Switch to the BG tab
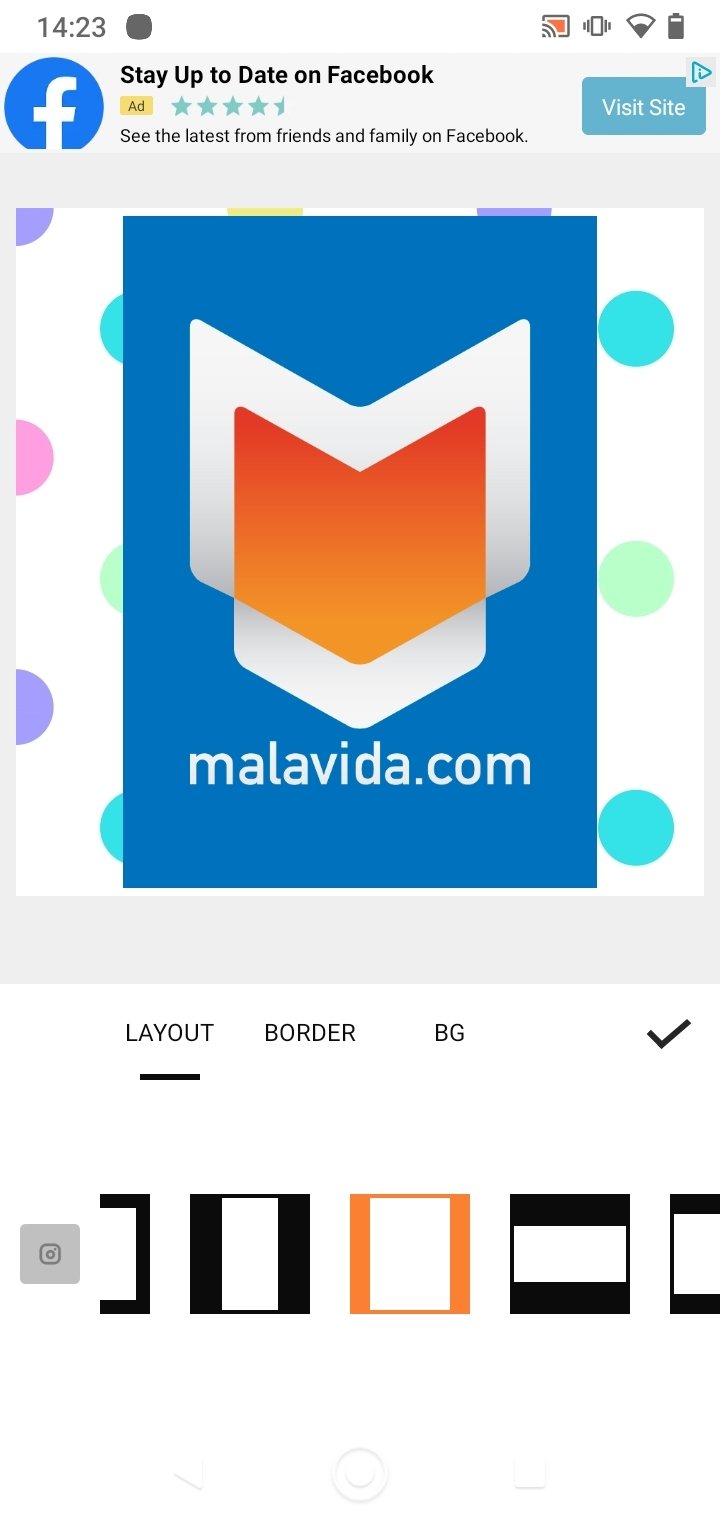This screenshot has width=720, height=1520. (450, 1033)
